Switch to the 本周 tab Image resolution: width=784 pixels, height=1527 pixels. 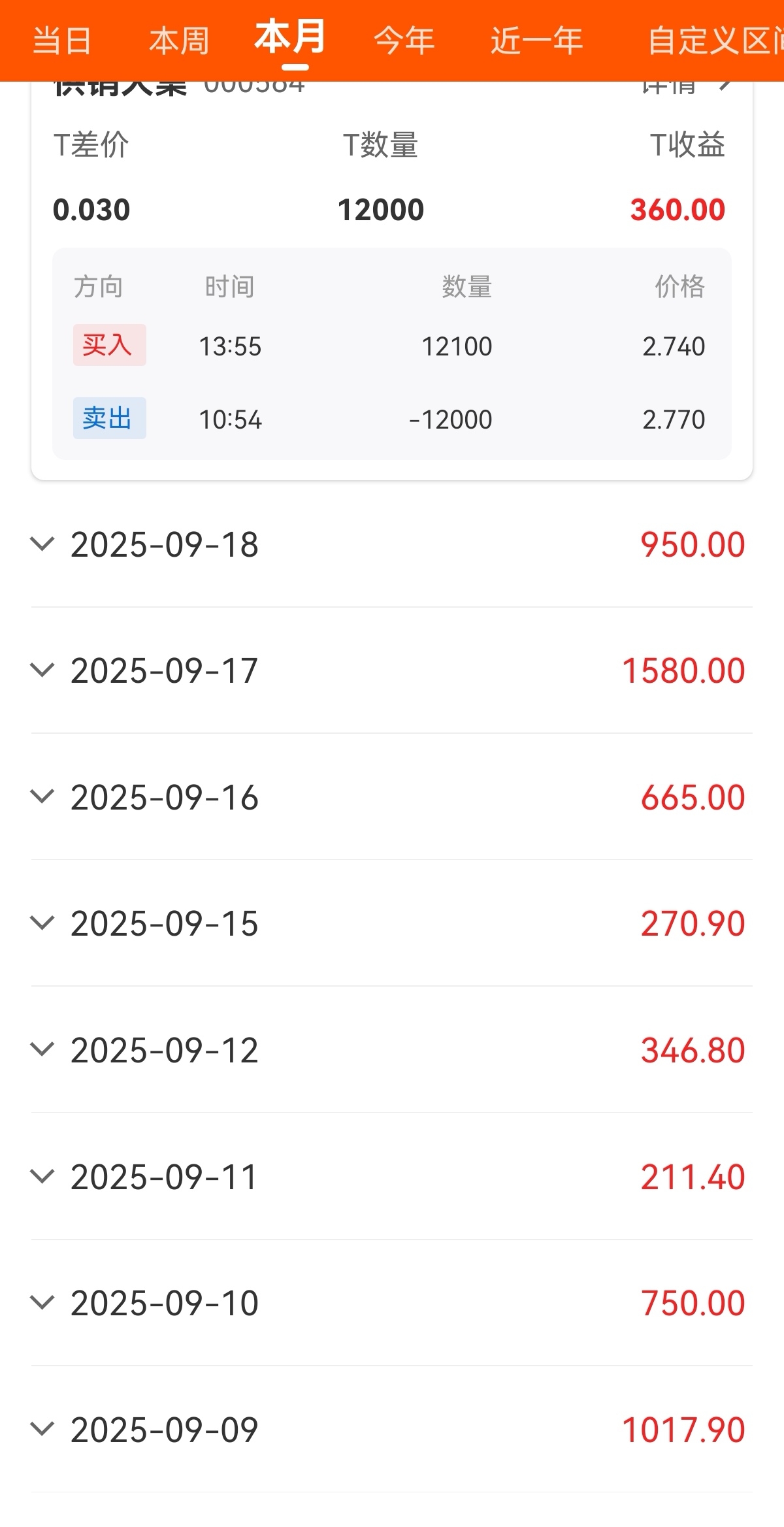(179, 41)
